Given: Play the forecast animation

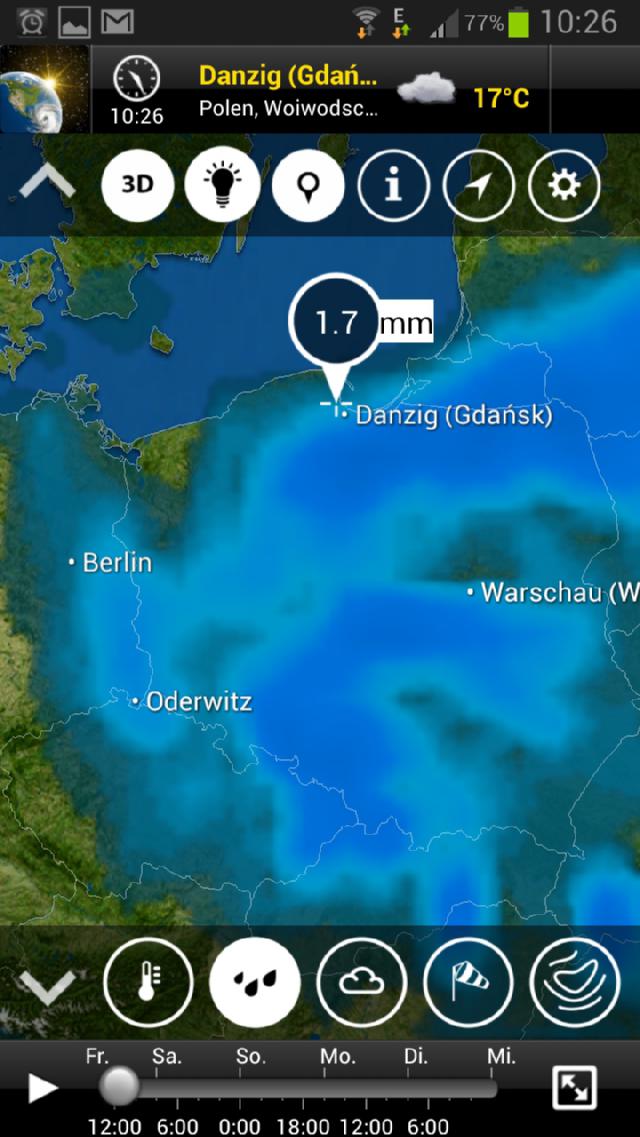Looking at the screenshot, I should [42, 1088].
